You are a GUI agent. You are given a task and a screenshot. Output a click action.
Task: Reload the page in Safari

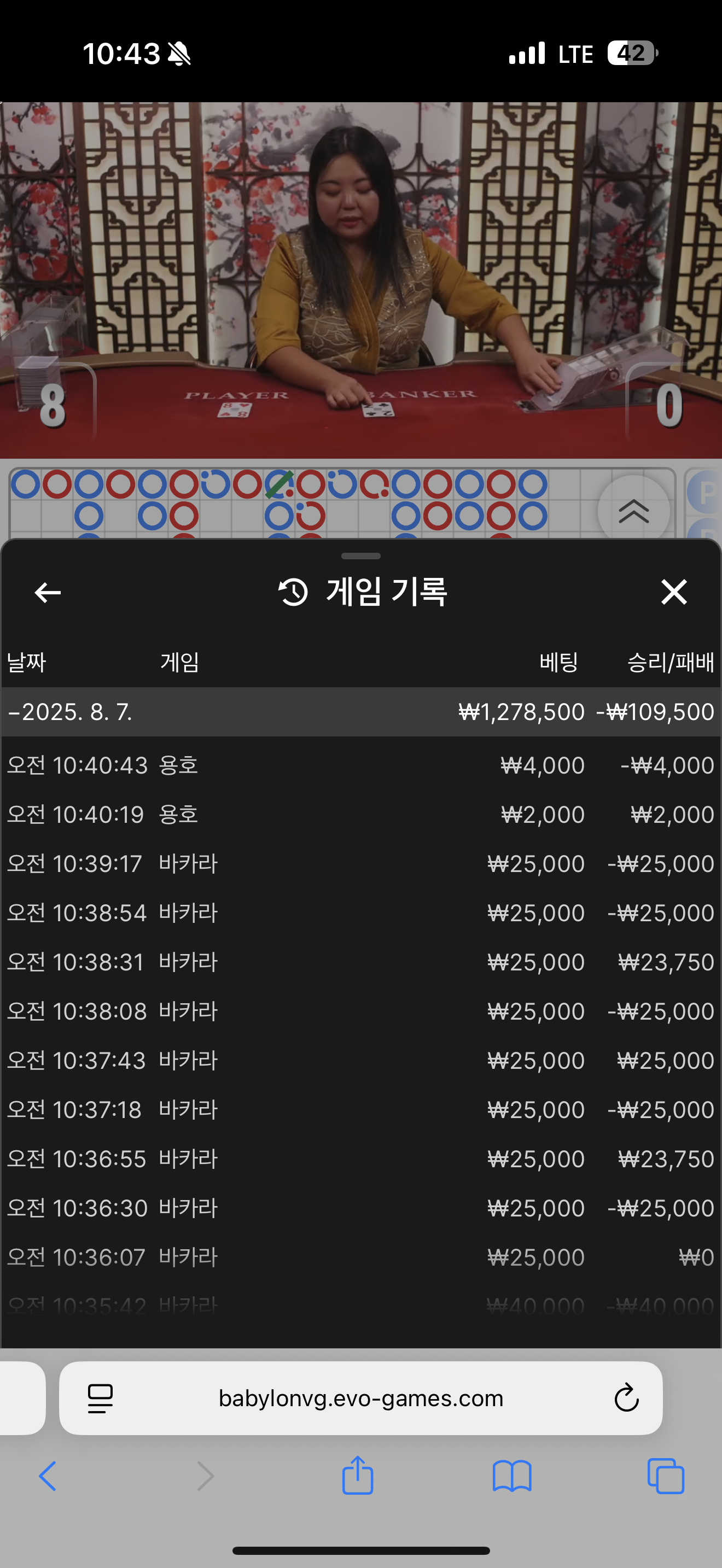[626, 1399]
